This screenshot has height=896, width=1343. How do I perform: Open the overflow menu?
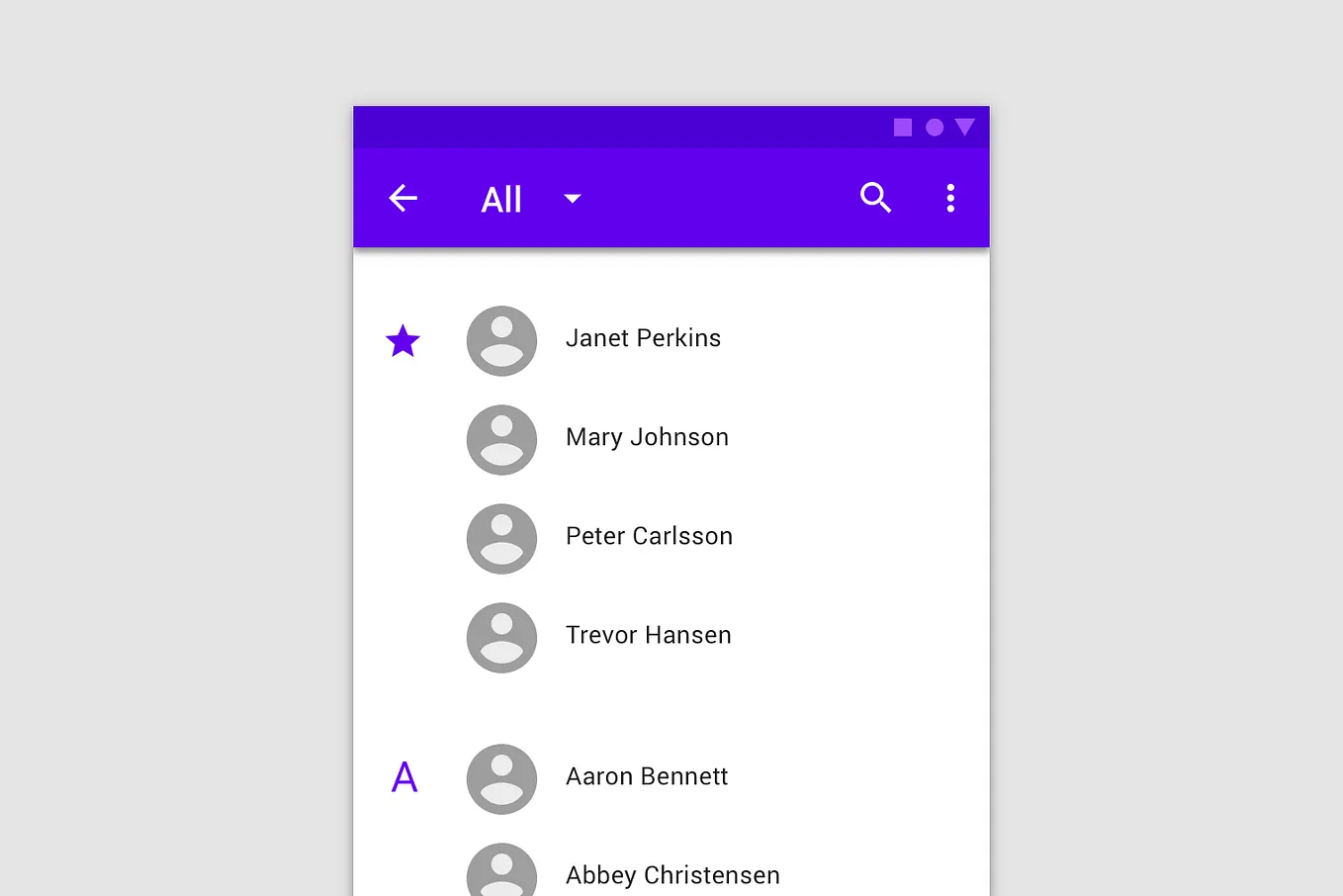click(950, 198)
